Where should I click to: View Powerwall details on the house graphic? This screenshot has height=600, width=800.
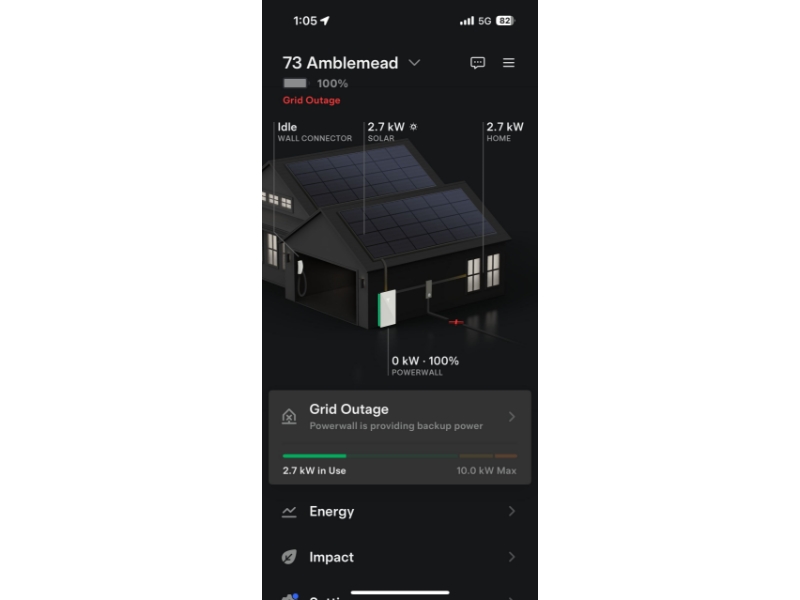pyautogui.click(x=424, y=365)
